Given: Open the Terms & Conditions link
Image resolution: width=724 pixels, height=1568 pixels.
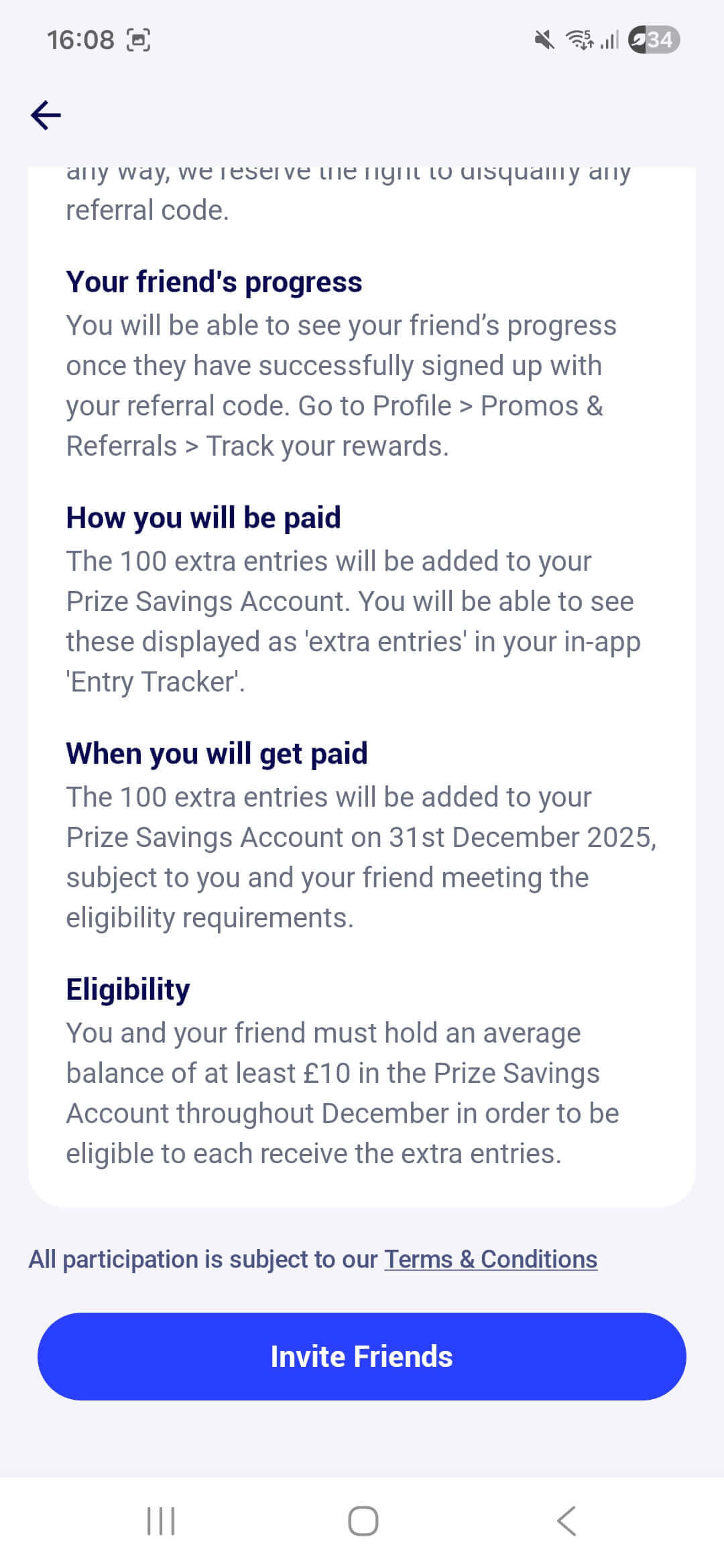Looking at the screenshot, I should click(x=490, y=1259).
